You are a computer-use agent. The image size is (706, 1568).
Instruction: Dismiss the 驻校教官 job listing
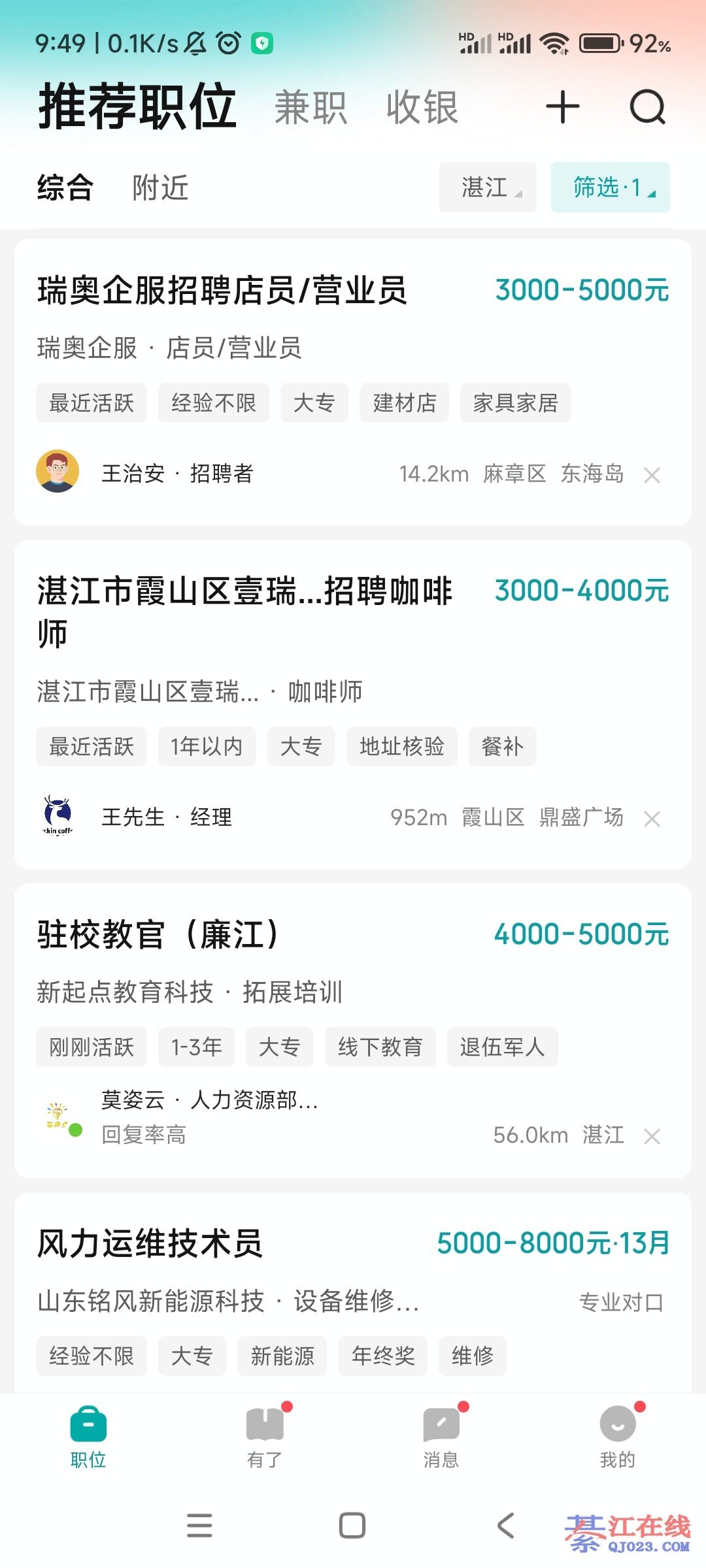(x=652, y=1137)
